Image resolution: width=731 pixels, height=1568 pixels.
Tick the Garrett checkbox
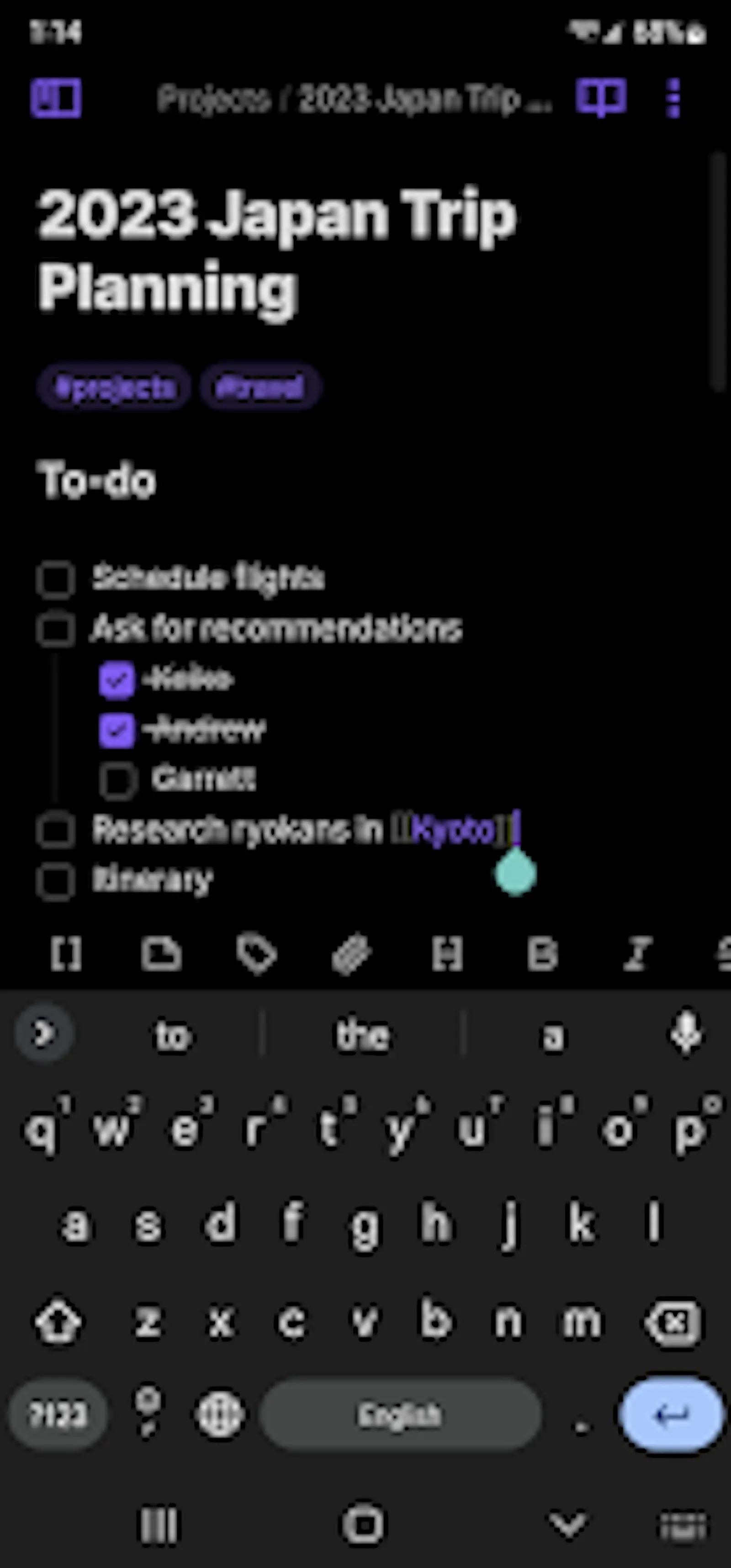pos(116,780)
